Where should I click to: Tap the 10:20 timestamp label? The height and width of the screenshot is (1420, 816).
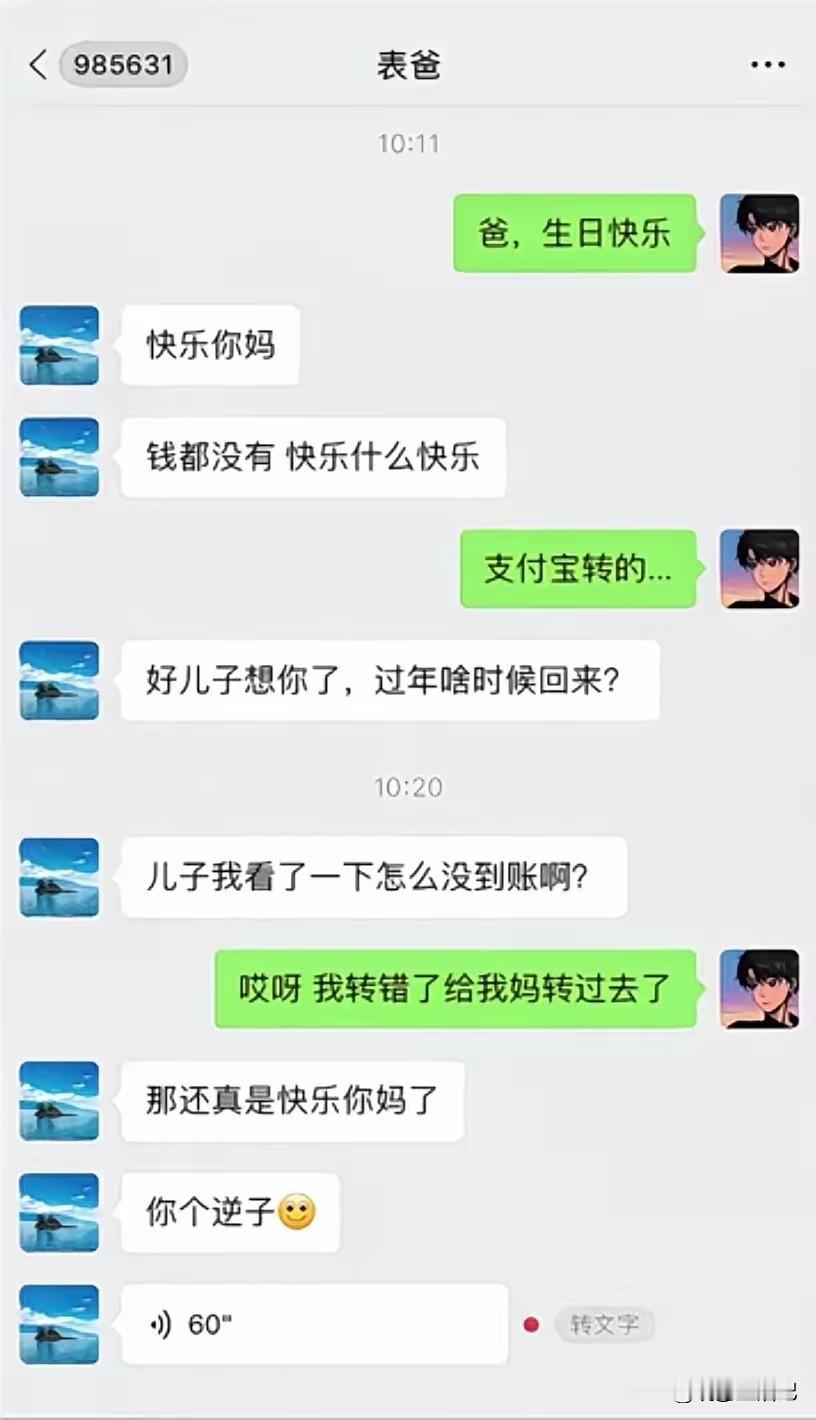point(408,788)
